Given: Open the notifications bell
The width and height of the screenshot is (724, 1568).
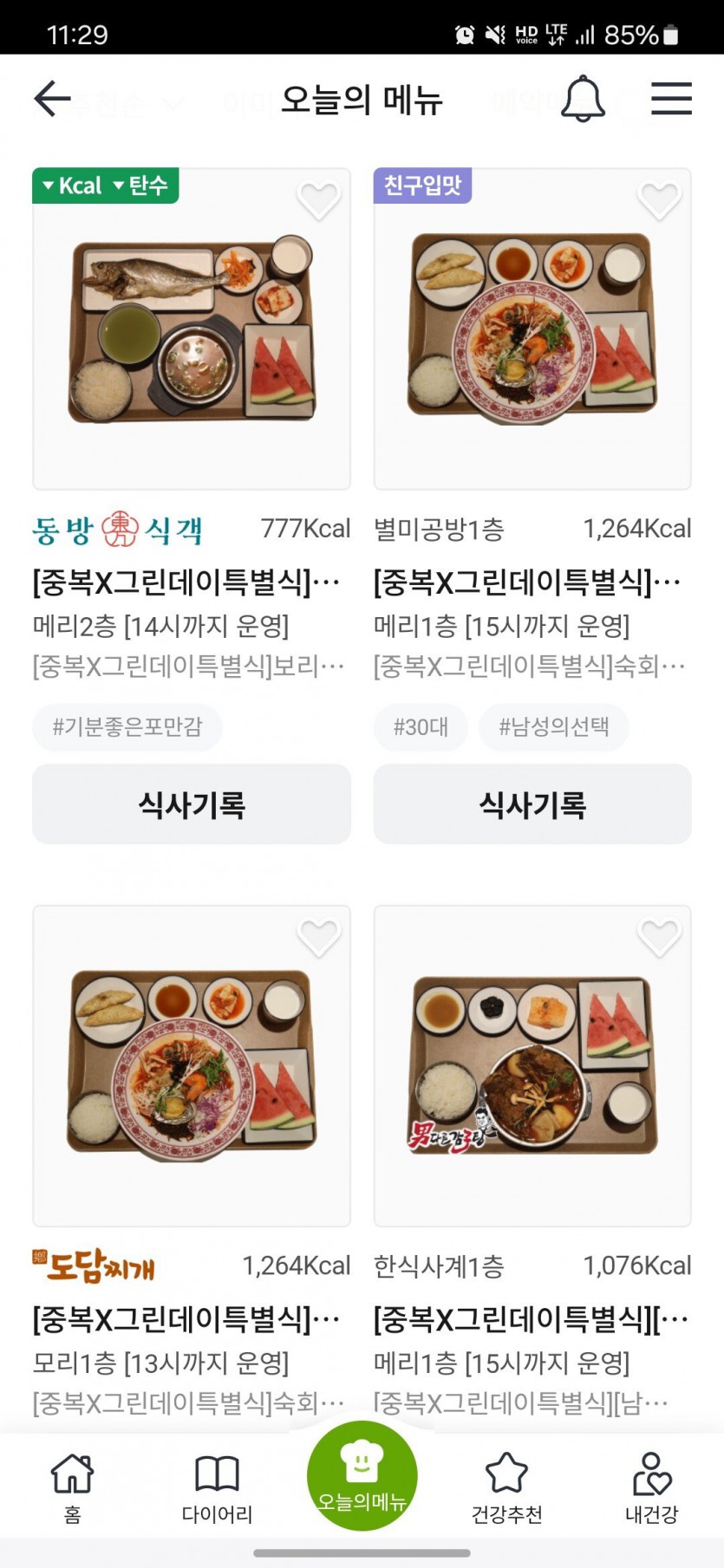Looking at the screenshot, I should tap(583, 99).
